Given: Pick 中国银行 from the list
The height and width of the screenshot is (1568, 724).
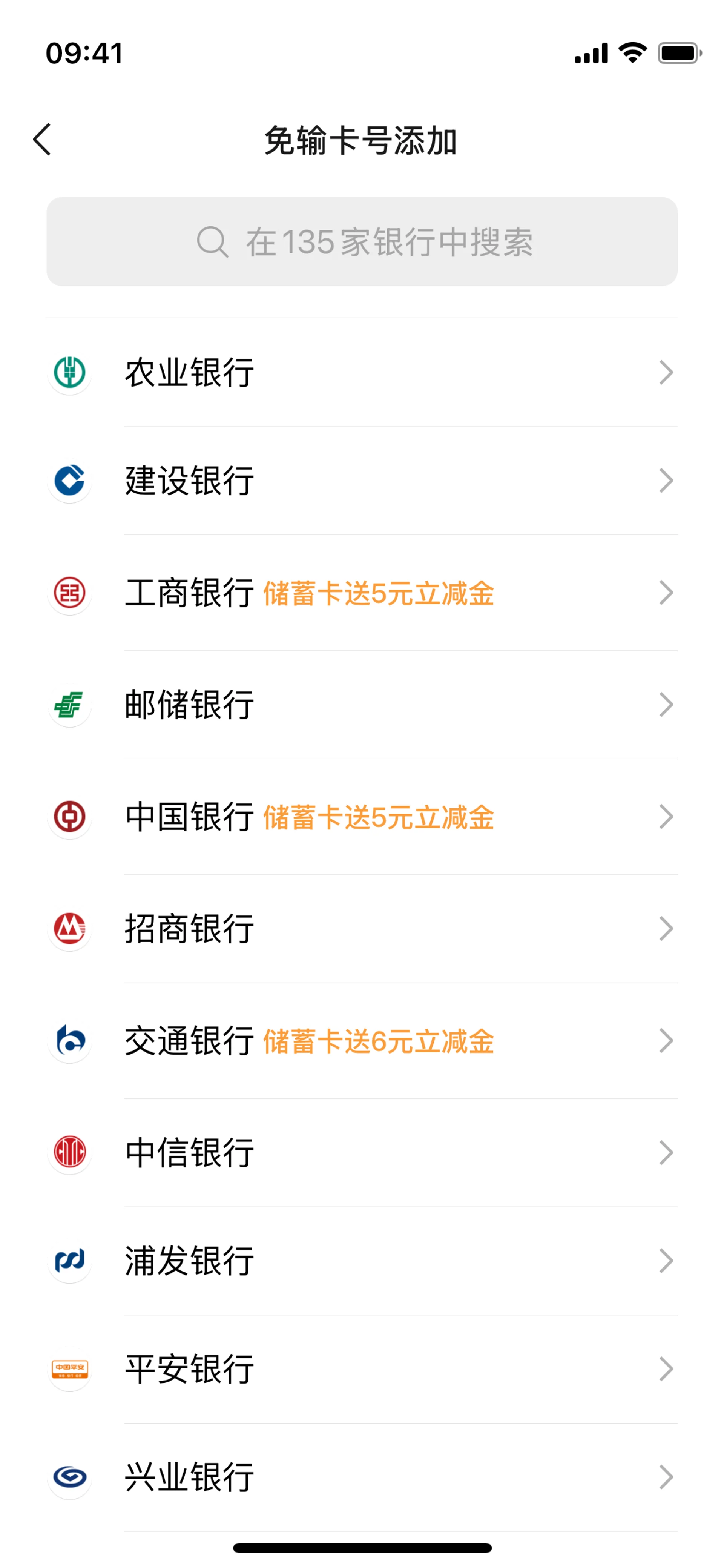Looking at the screenshot, I should pos(362,816).
